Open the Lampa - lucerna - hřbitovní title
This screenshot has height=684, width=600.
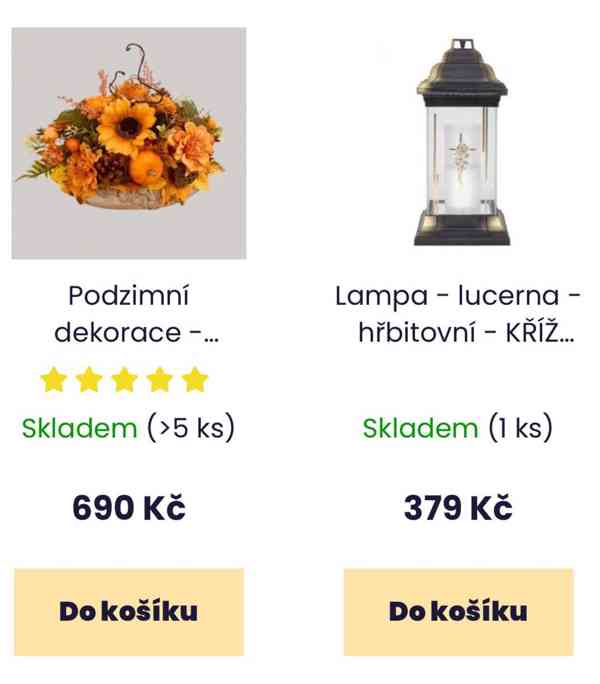(x=458, y=314)
